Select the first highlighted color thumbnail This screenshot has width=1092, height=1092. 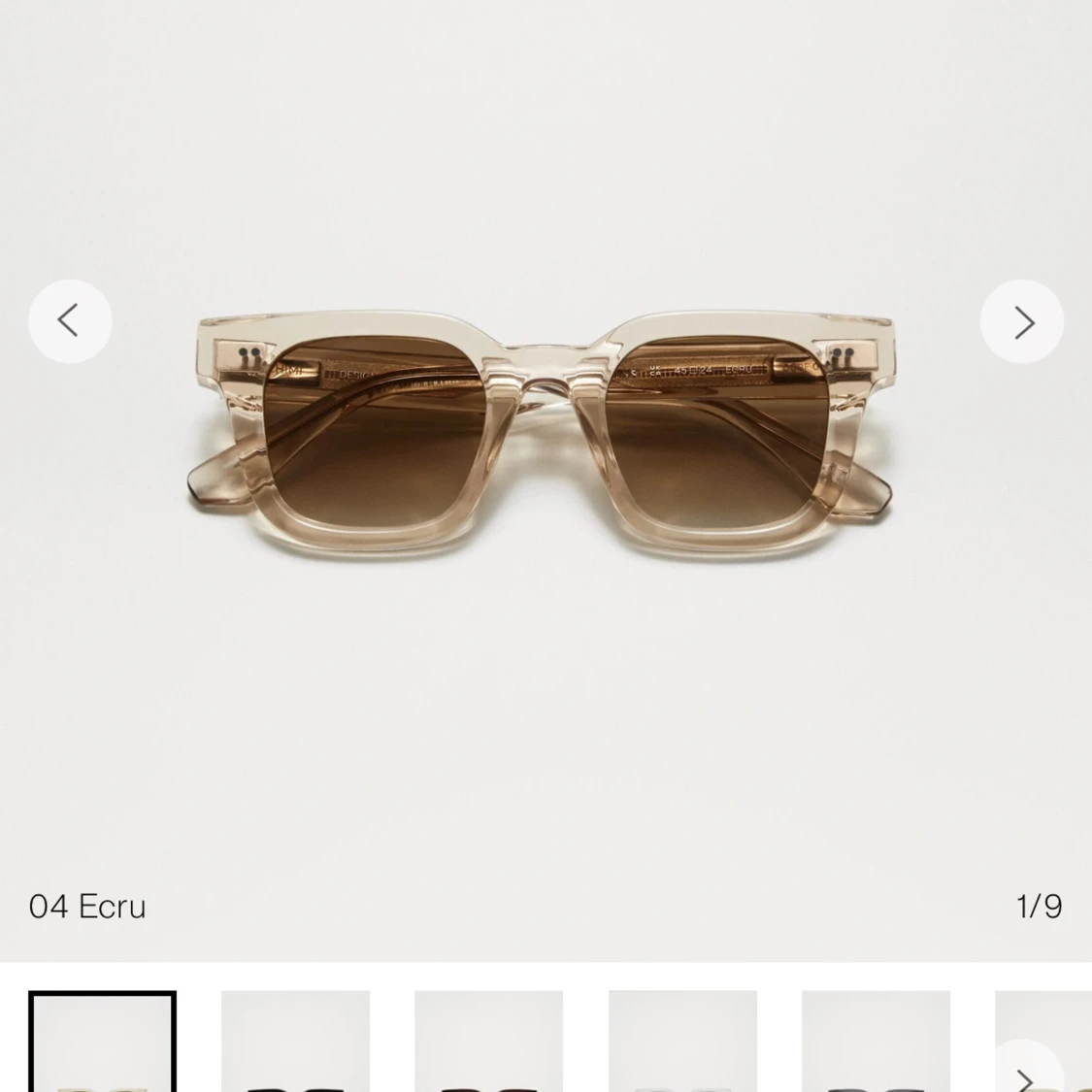pos(102,1043)
